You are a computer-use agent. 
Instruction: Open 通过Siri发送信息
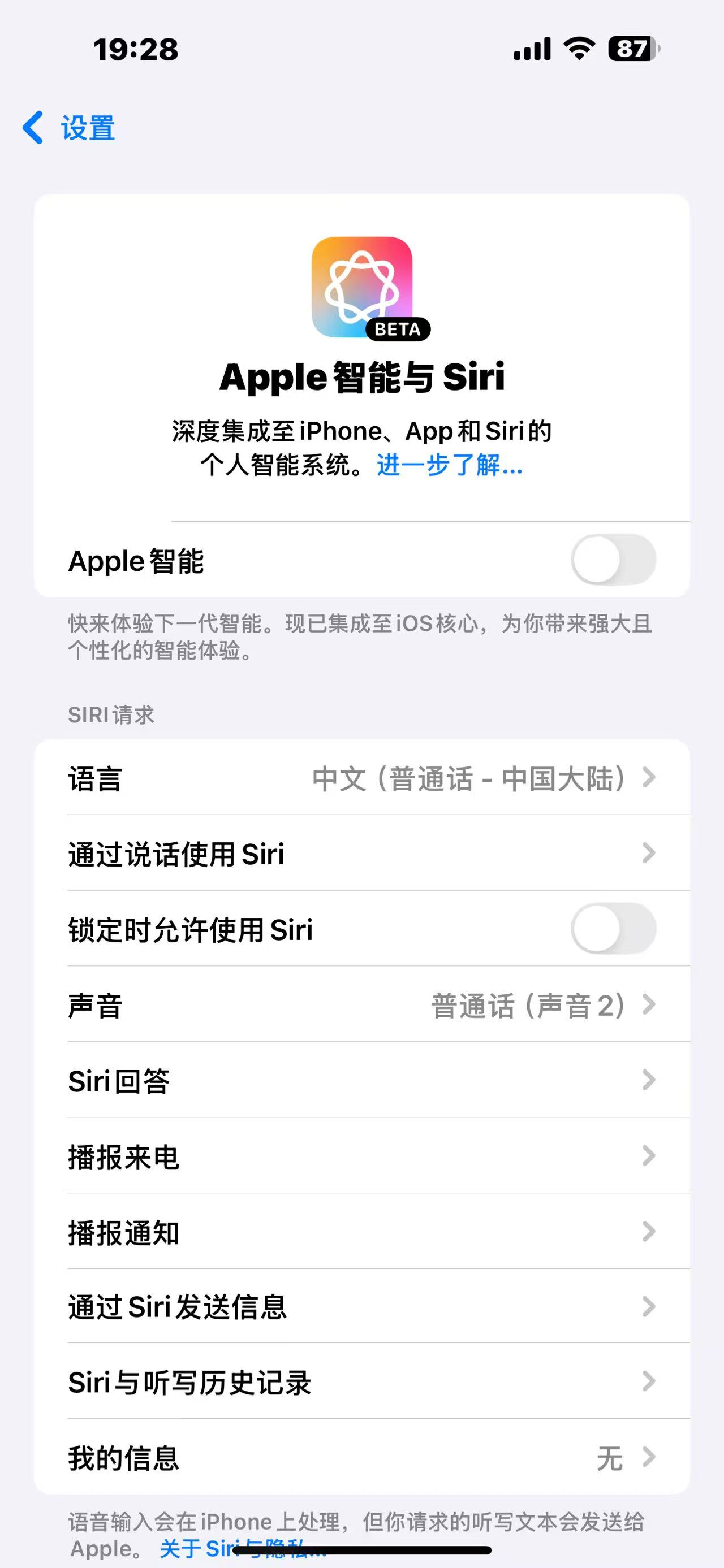[x=361, y=1307]
